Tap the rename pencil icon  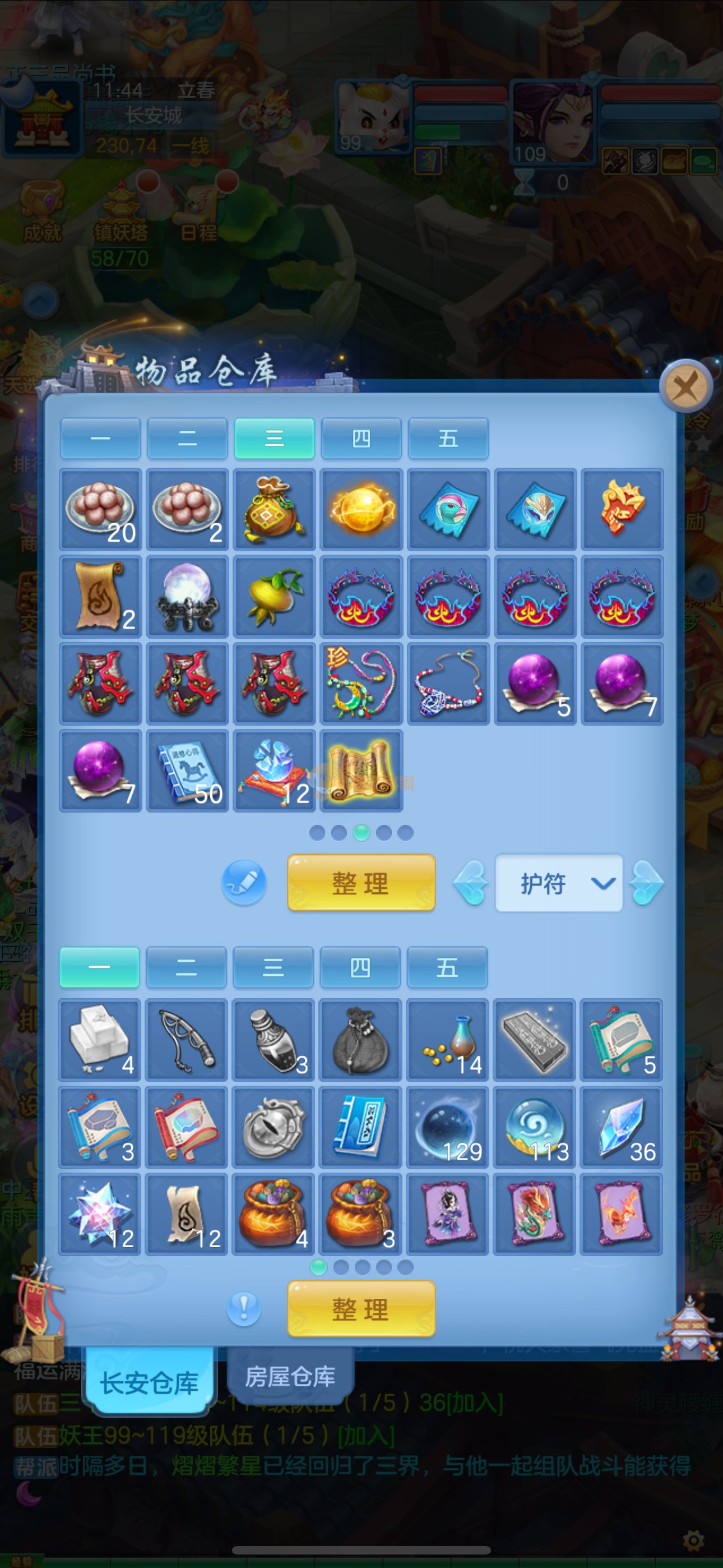(244, 883)
